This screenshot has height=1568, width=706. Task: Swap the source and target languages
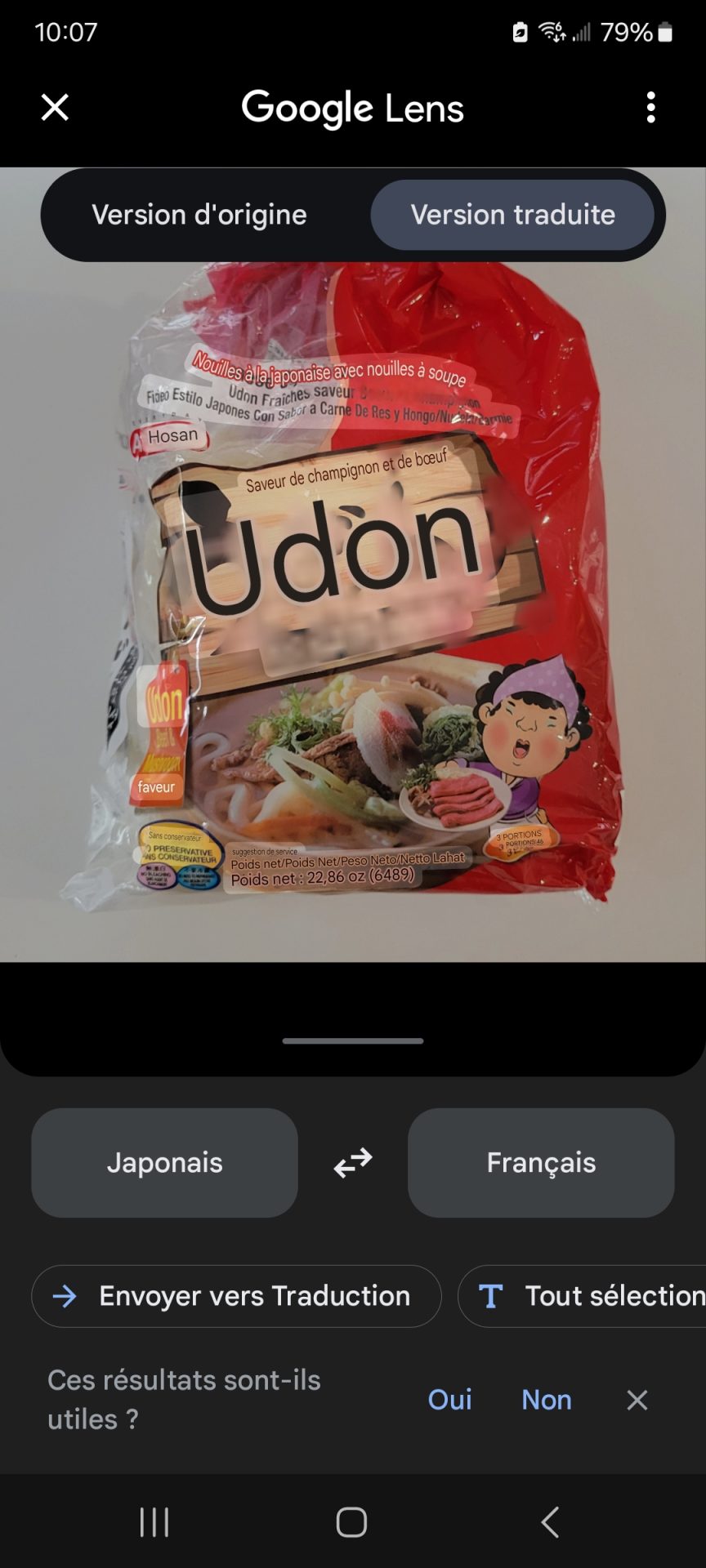click(x=353, y=1162)
